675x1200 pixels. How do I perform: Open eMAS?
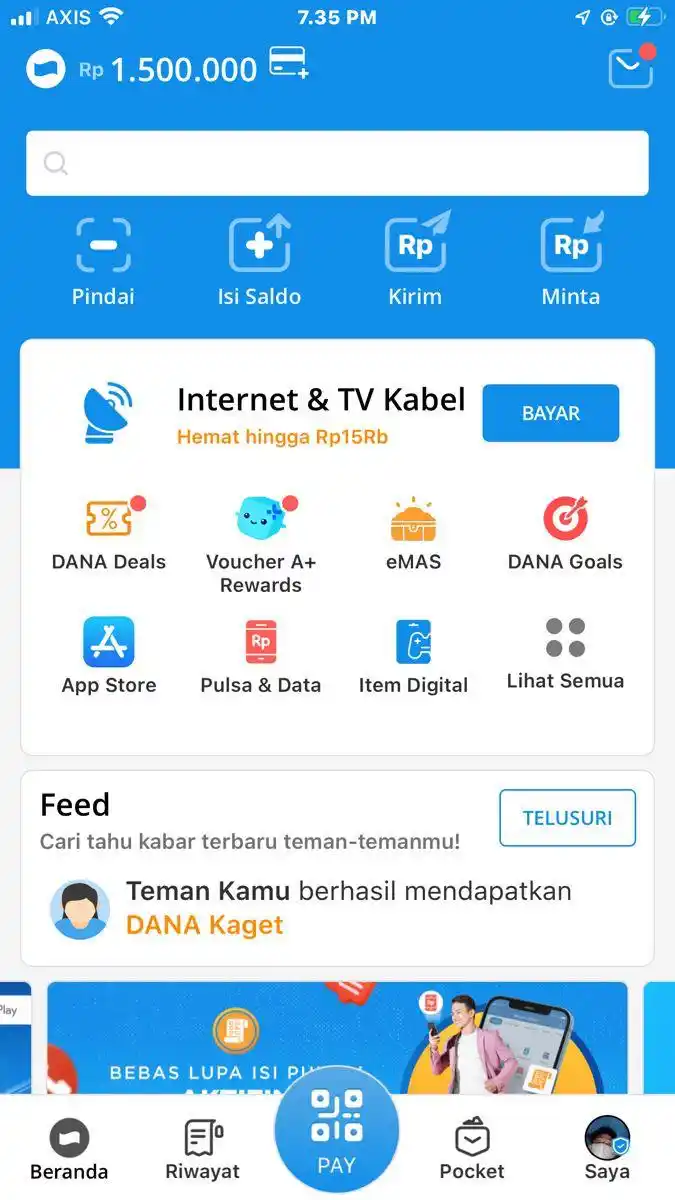point(413,533)
